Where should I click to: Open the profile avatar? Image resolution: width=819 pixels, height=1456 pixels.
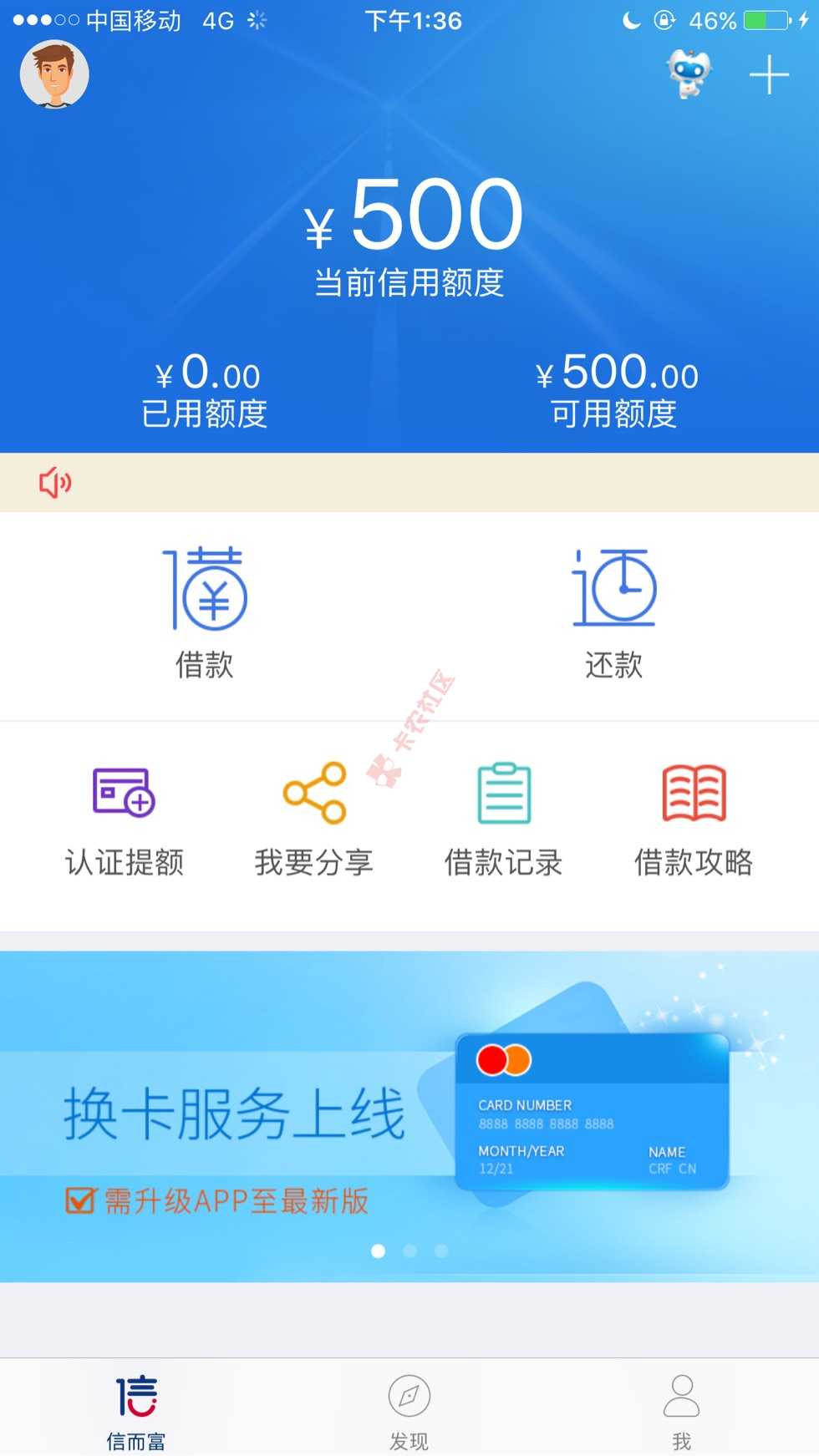54,74
